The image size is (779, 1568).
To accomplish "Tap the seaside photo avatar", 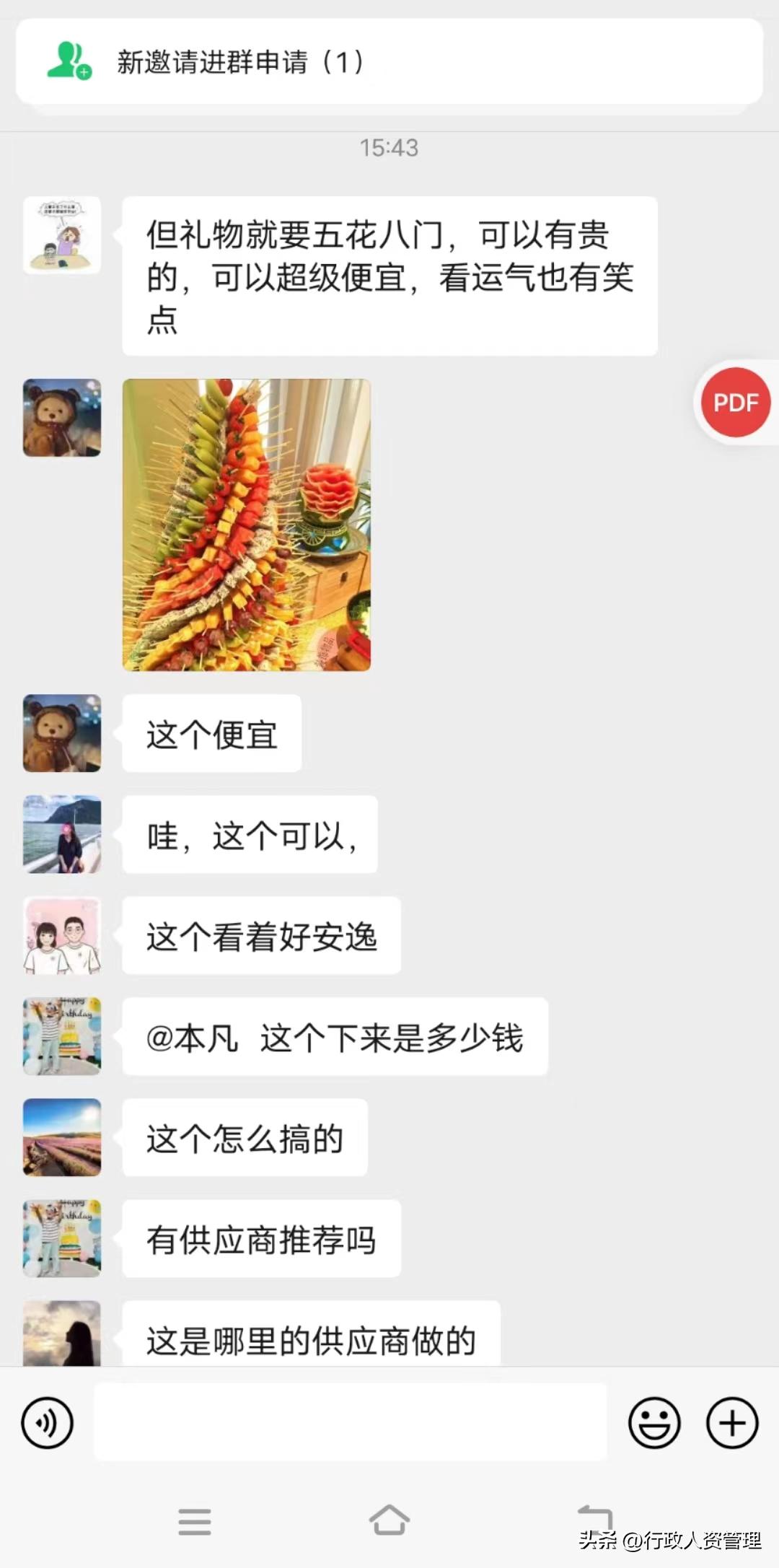I will click(x=61, y=834).
